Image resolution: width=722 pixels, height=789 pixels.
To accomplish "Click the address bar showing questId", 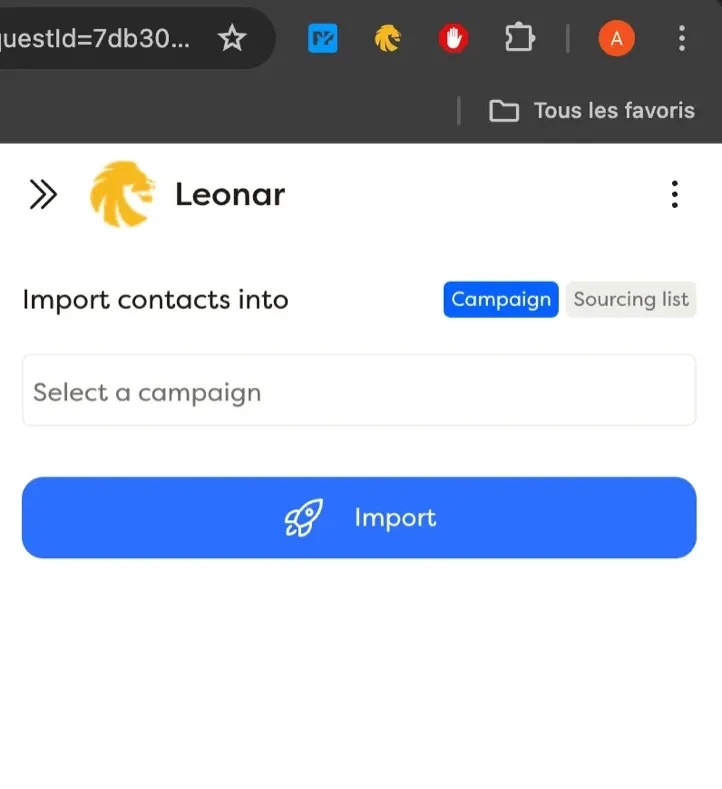I will [x=100, y=38].
